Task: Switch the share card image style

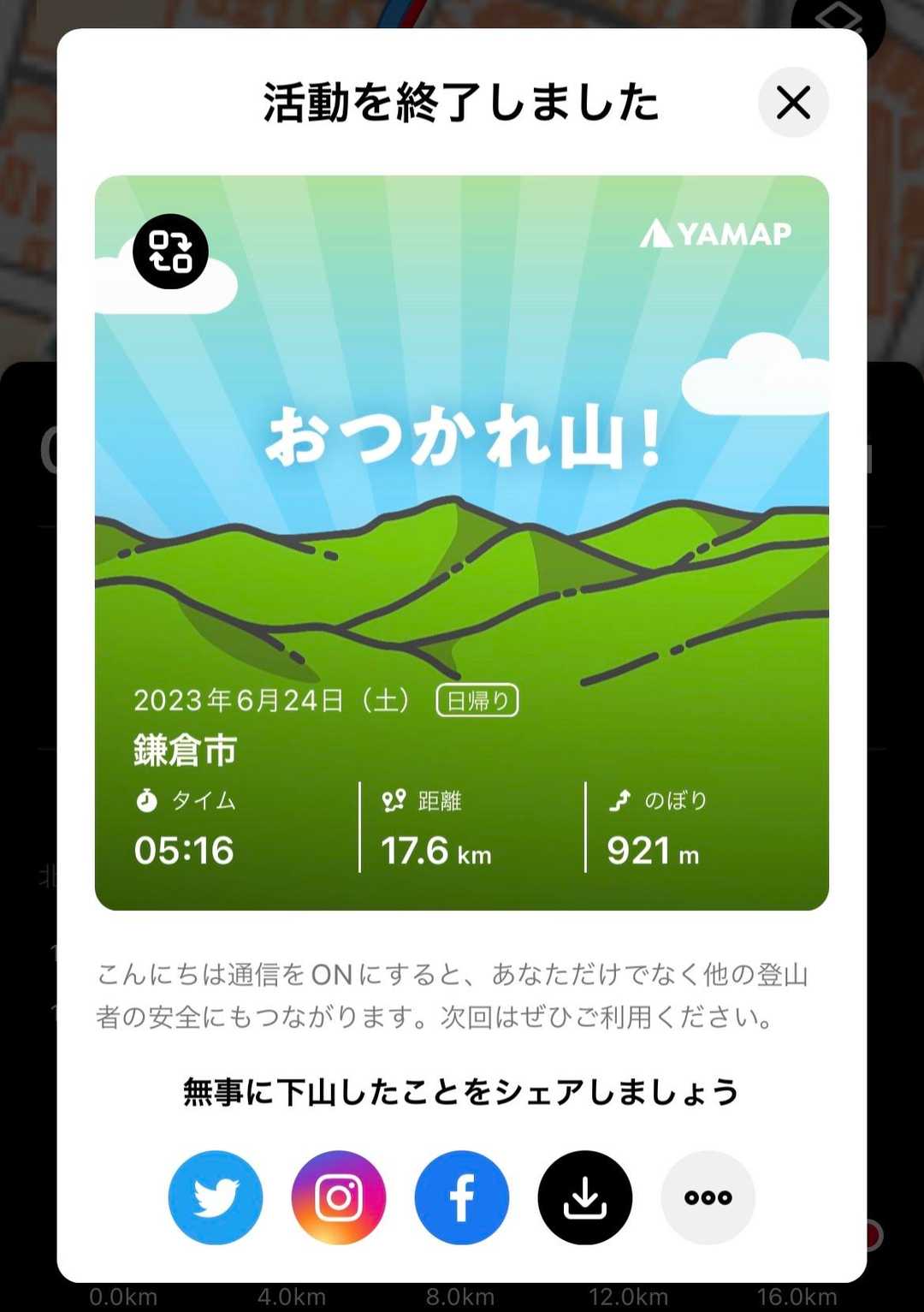Action: pos(170,252)
